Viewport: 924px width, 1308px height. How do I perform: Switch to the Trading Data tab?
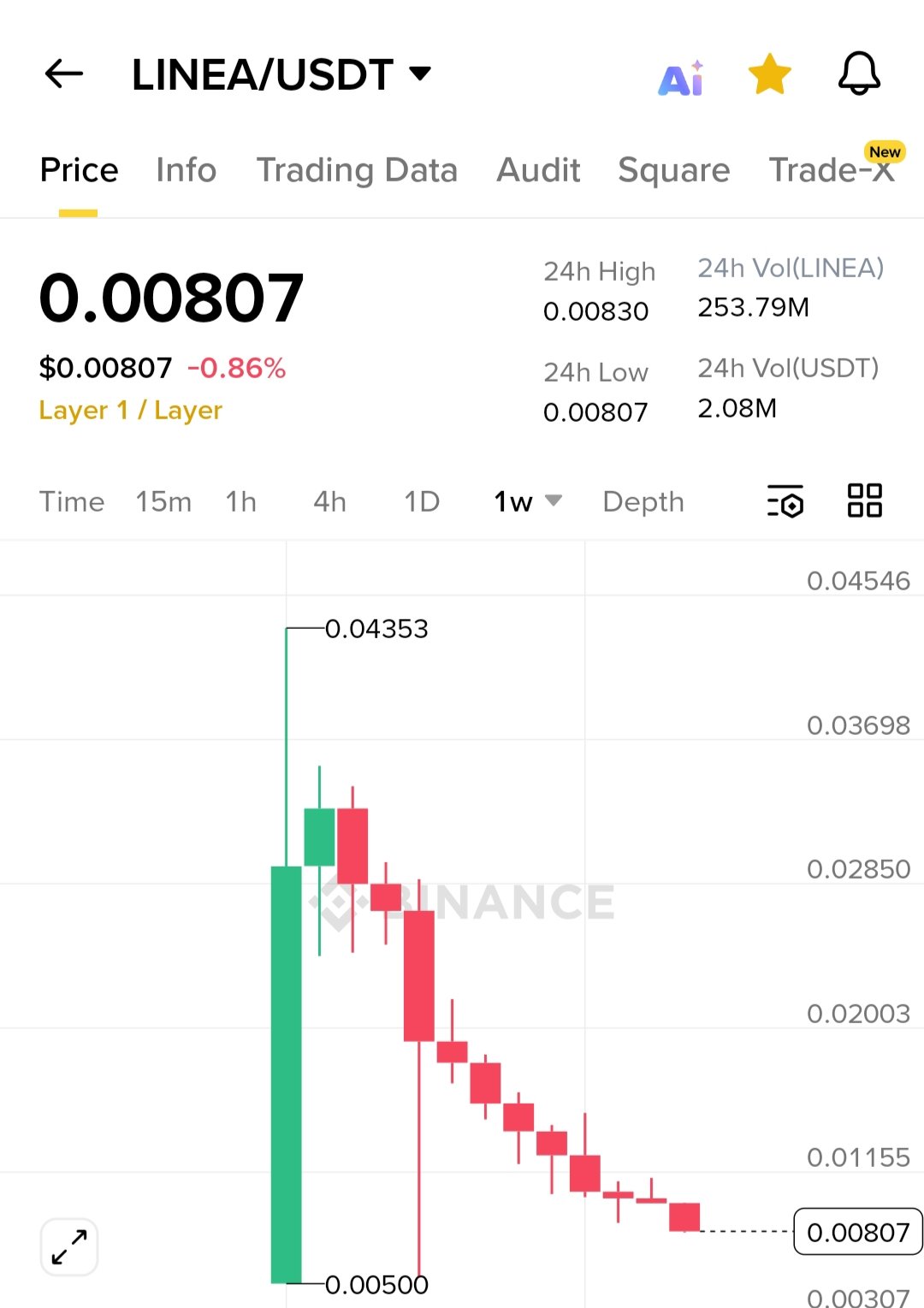[357, 170]
